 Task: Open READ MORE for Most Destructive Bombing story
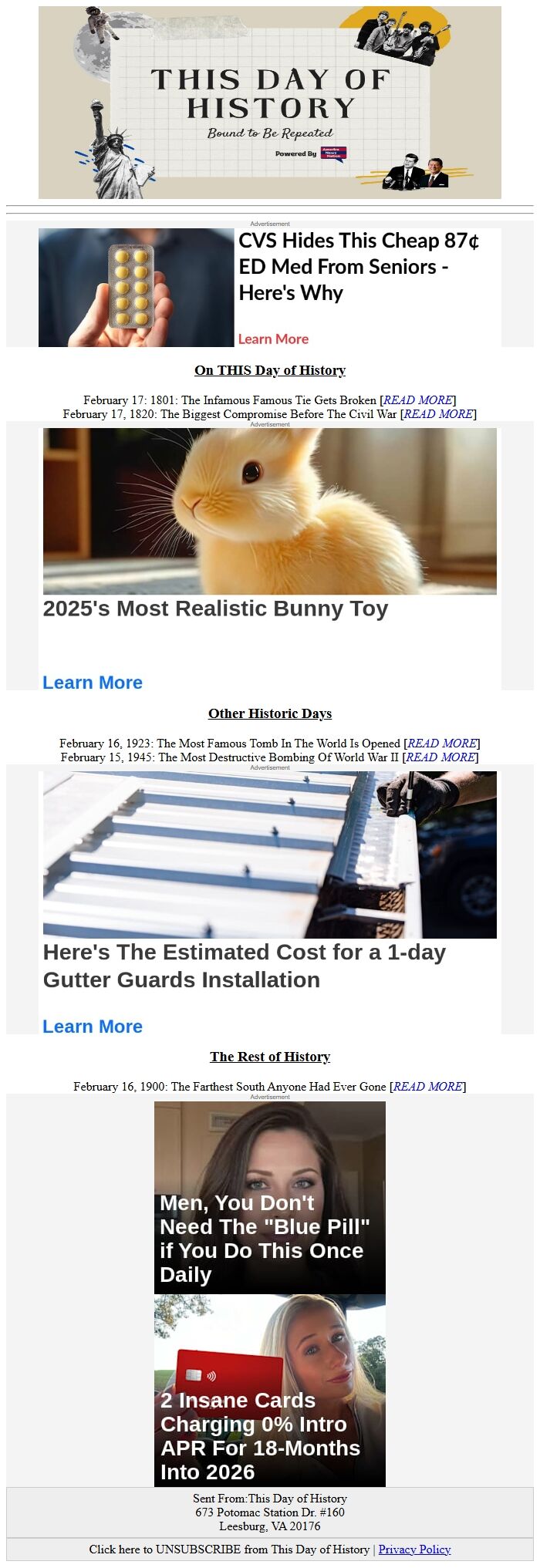(441, 757)
